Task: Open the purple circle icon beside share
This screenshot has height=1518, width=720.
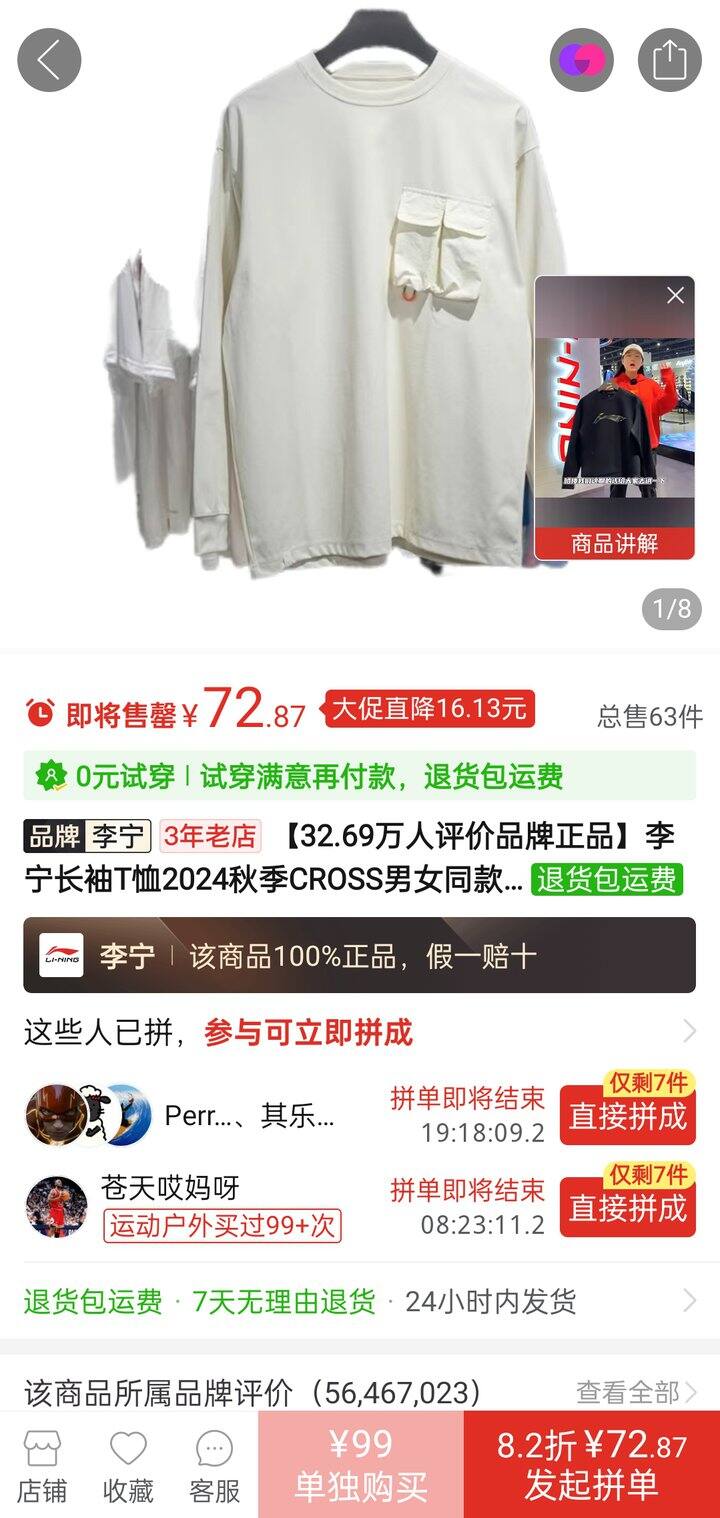Action: (581, 60)
